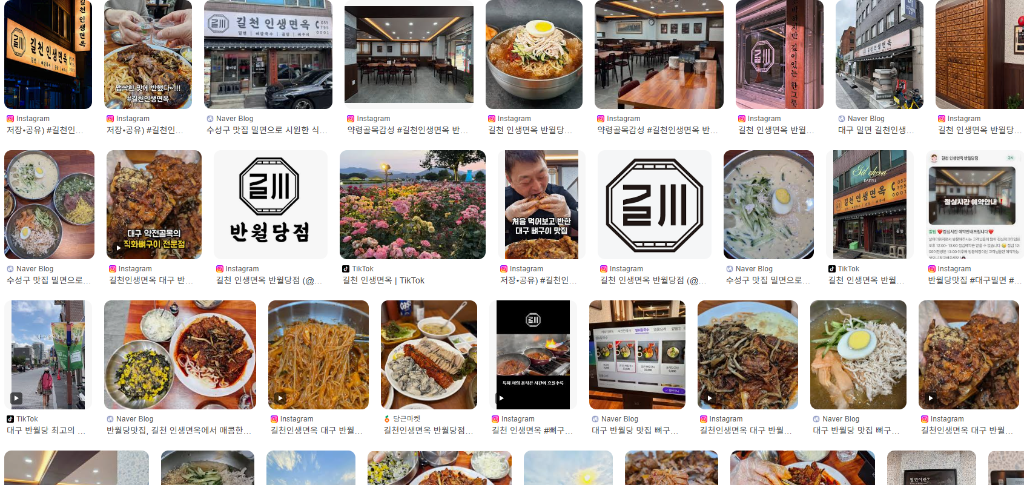Open the window glass logo photo
The width and height of the screenshot is (1024, 485).
[779, 55]
